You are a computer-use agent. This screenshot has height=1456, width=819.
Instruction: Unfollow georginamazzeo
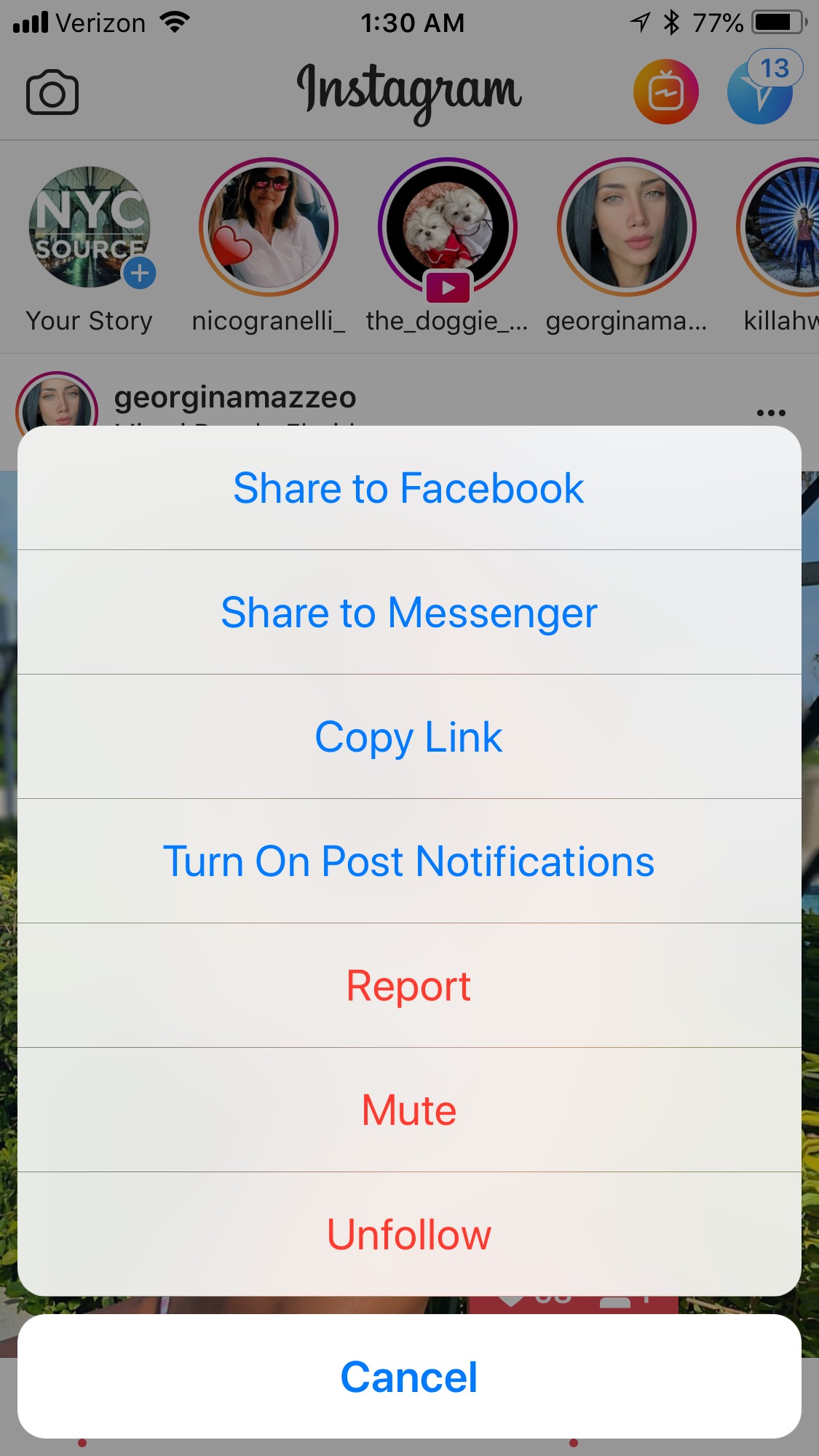408,1234
